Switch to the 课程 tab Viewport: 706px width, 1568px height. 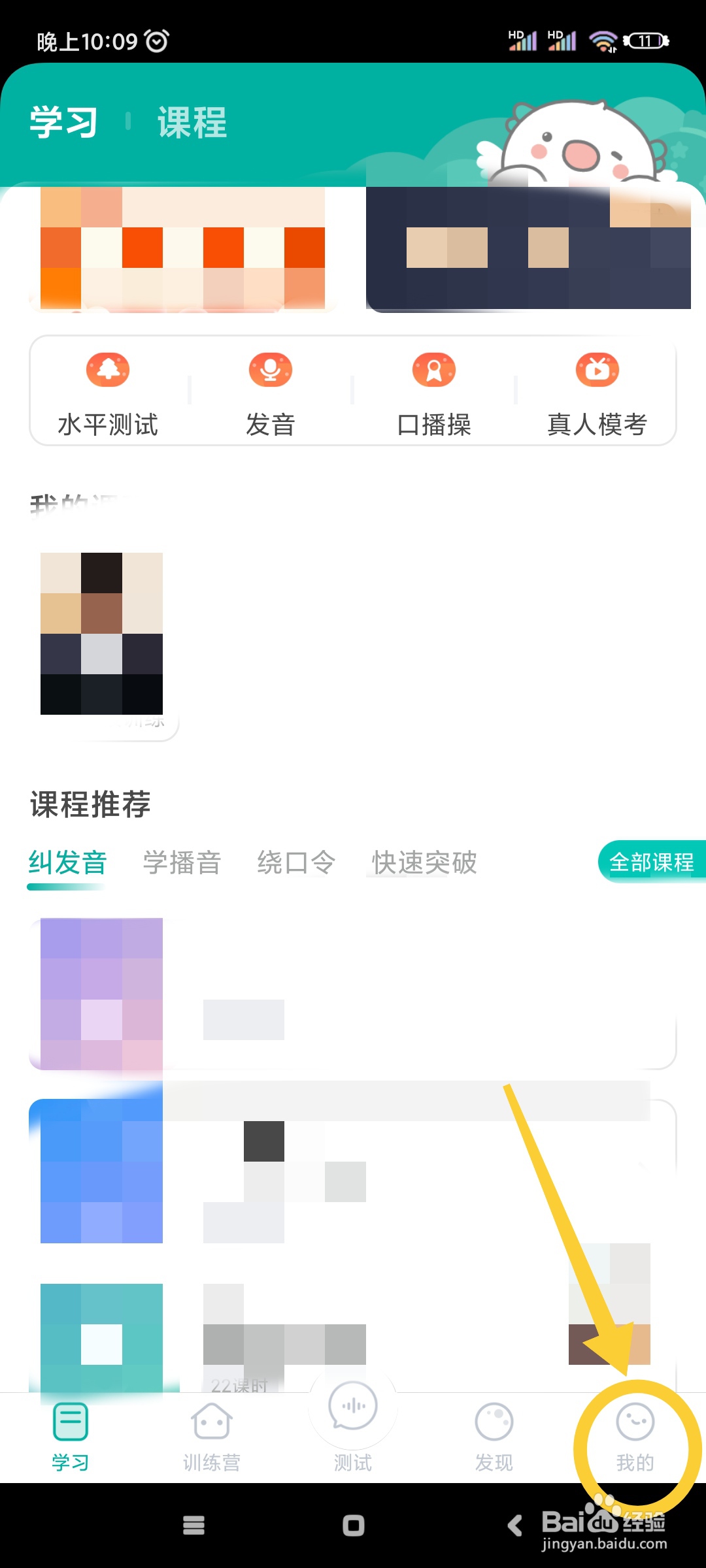pos(191,123)
